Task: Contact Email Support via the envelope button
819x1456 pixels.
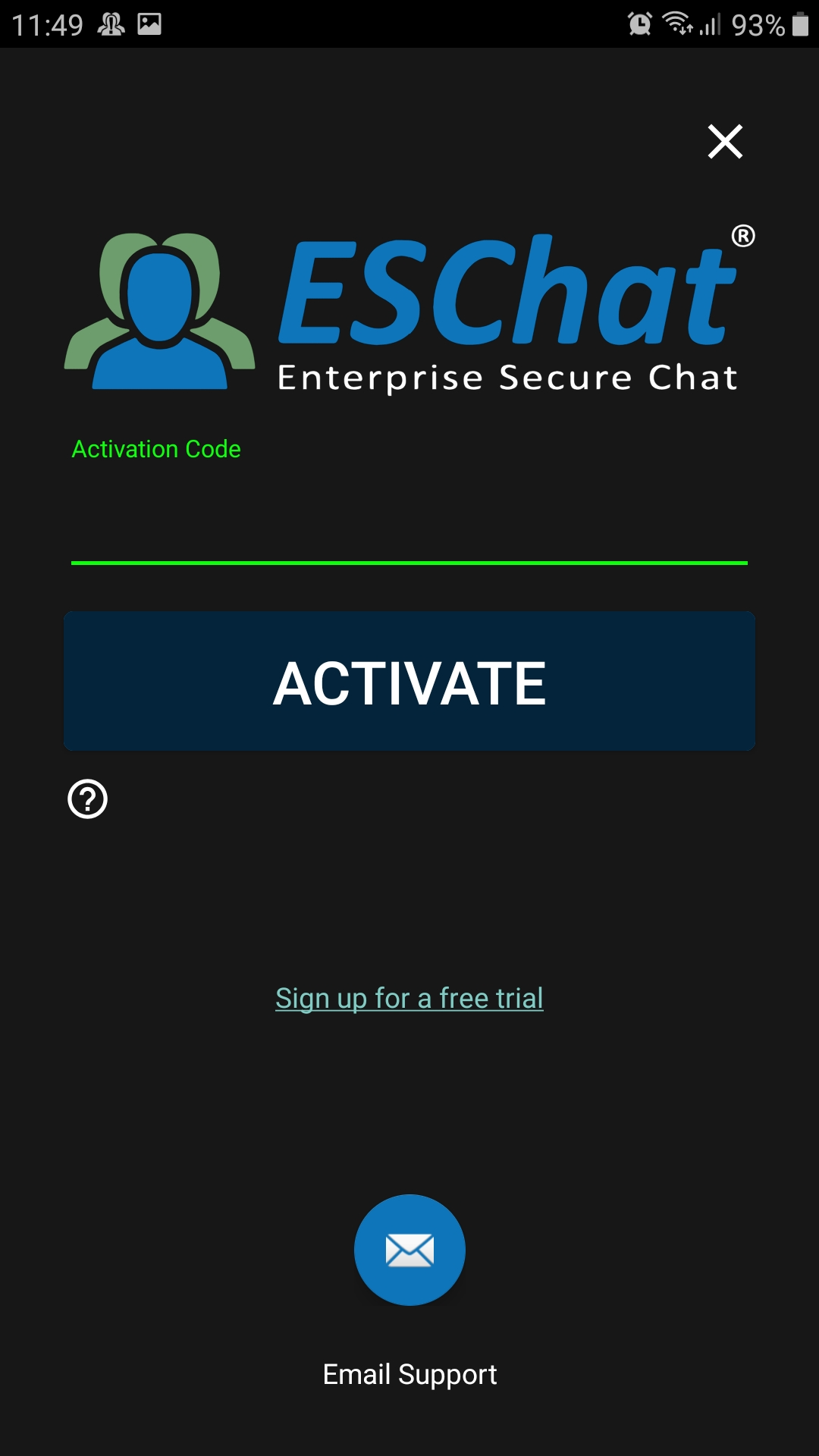Action: 409,1250
